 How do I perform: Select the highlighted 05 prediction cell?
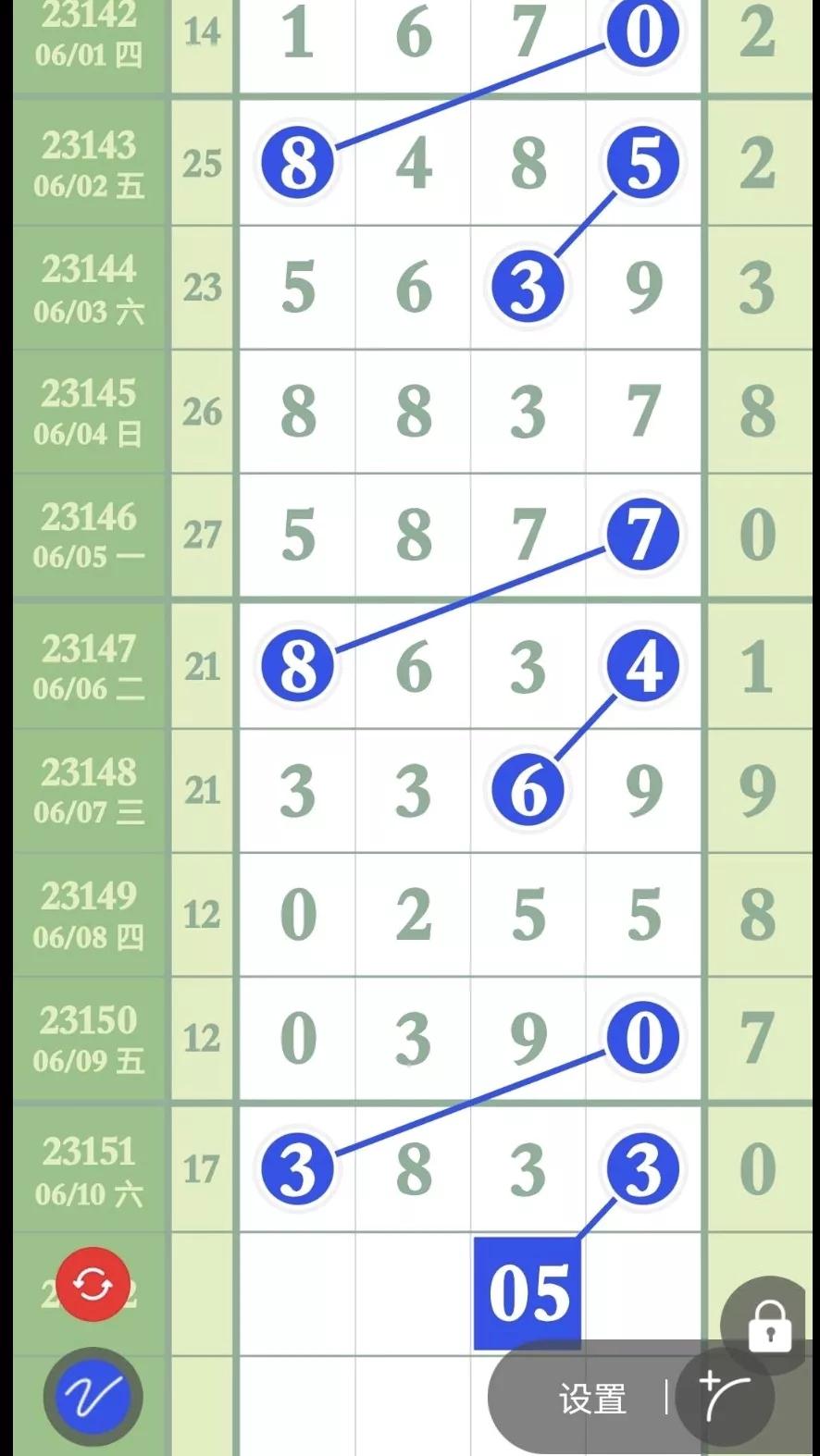point(528,1294)
